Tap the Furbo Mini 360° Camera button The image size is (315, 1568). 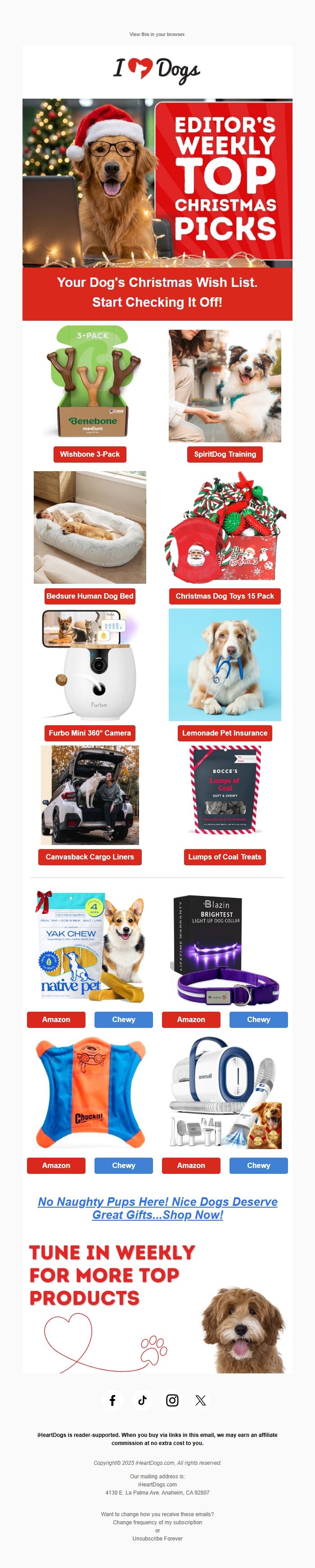click(x=90, y=733)
